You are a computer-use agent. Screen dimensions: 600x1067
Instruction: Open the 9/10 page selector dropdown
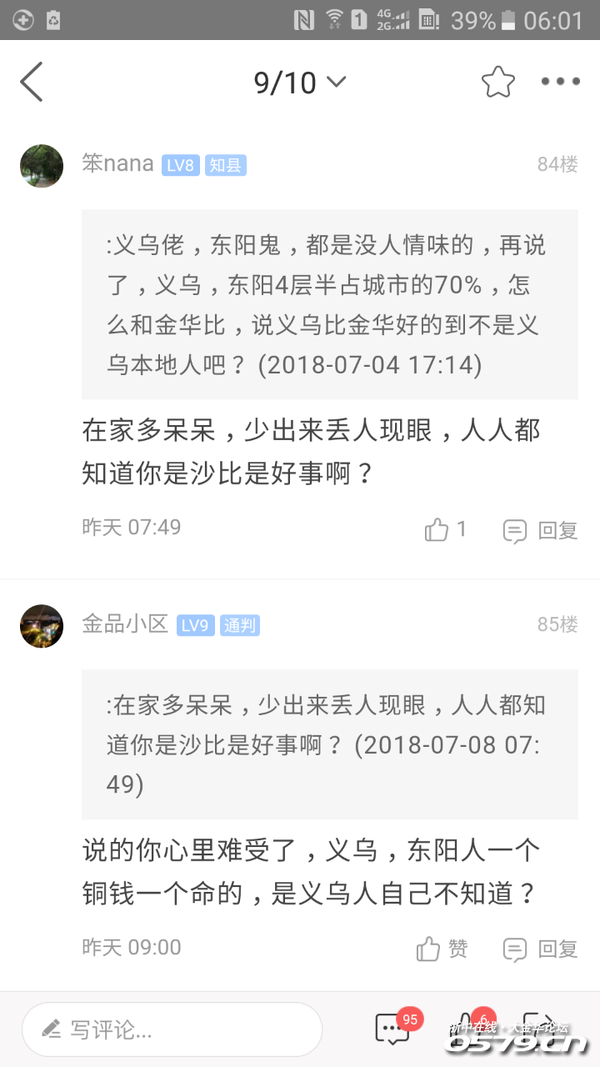point(299,82)
